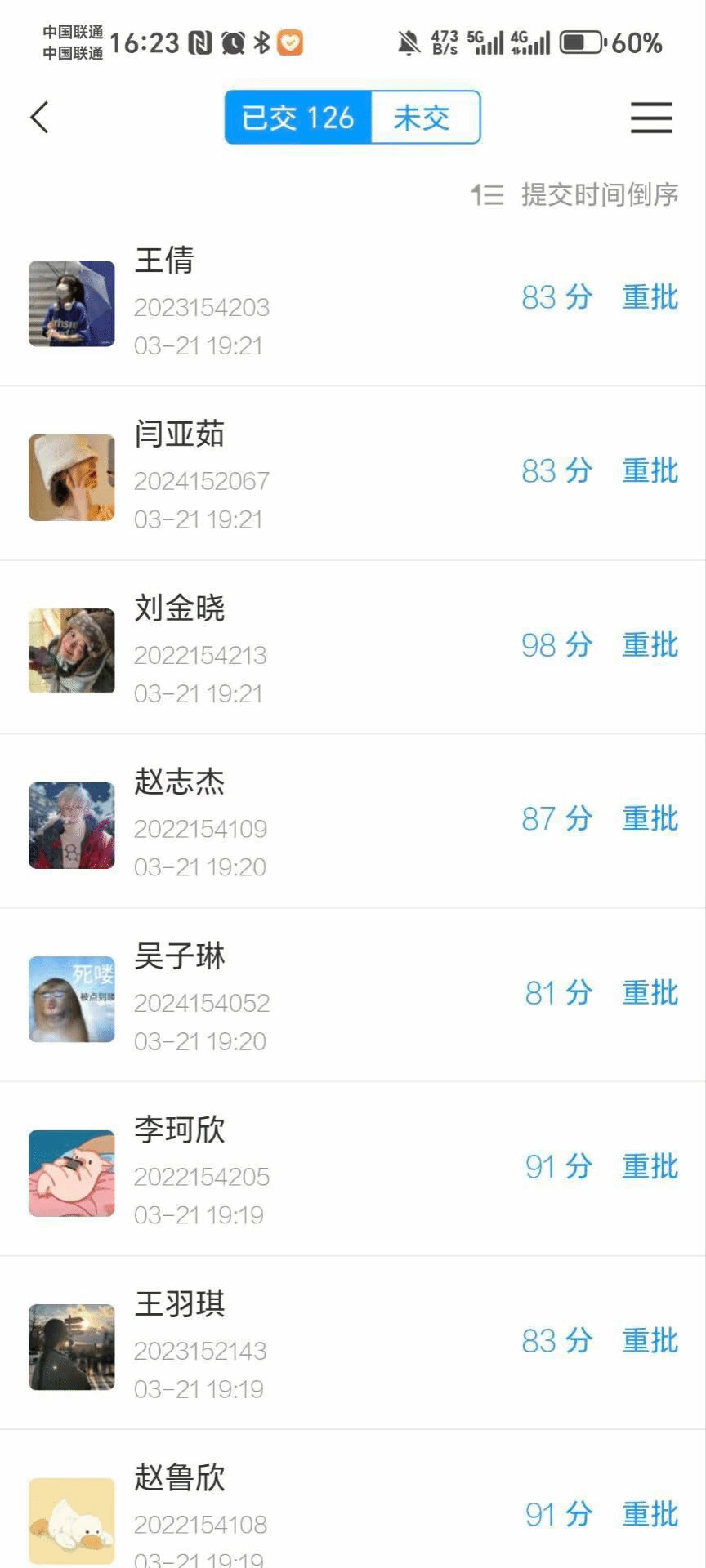Select the 已交 126 tab
The height and width of the screenshot is (1568, 706).
[298, 118]
